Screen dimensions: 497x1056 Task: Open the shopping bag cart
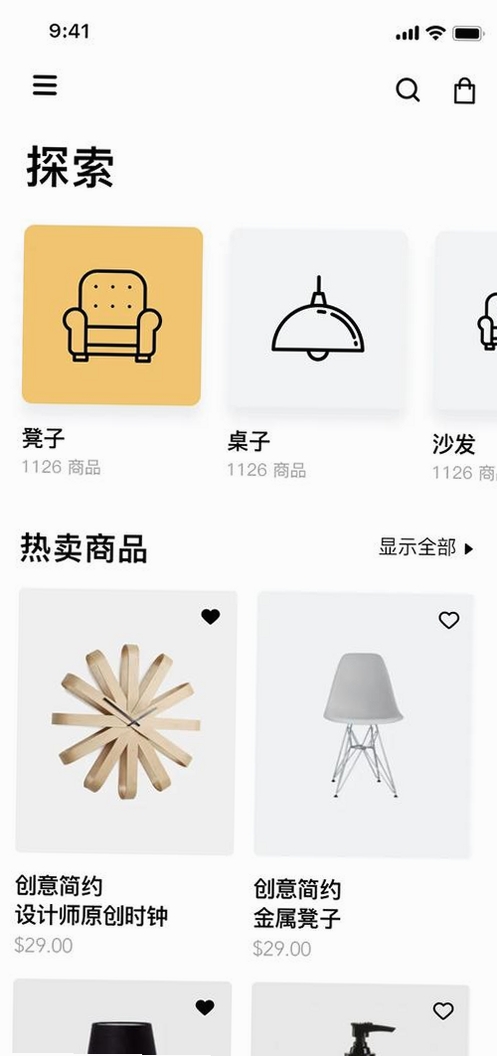(x=464, y=90)
